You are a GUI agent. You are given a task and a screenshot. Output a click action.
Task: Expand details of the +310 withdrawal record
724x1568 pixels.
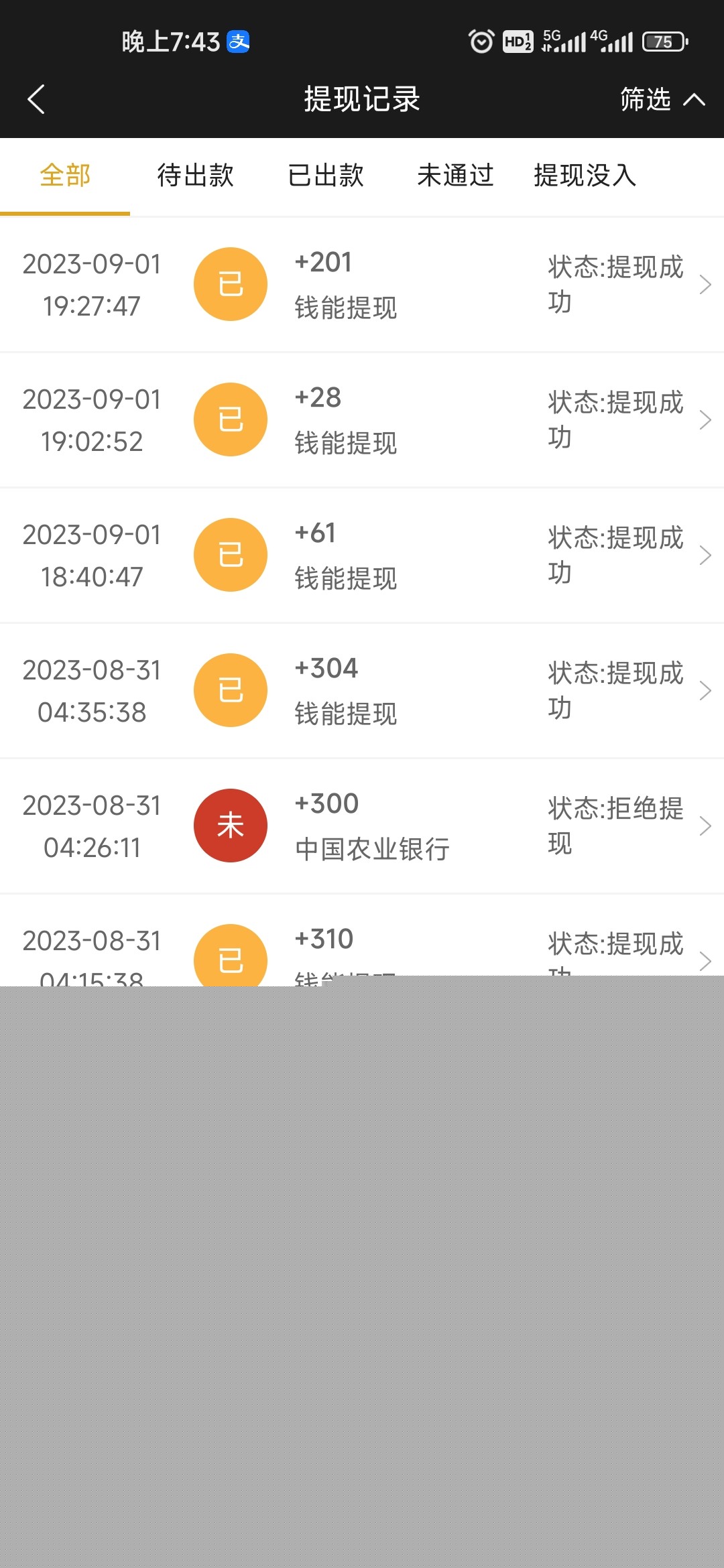(x=706, y=961)
